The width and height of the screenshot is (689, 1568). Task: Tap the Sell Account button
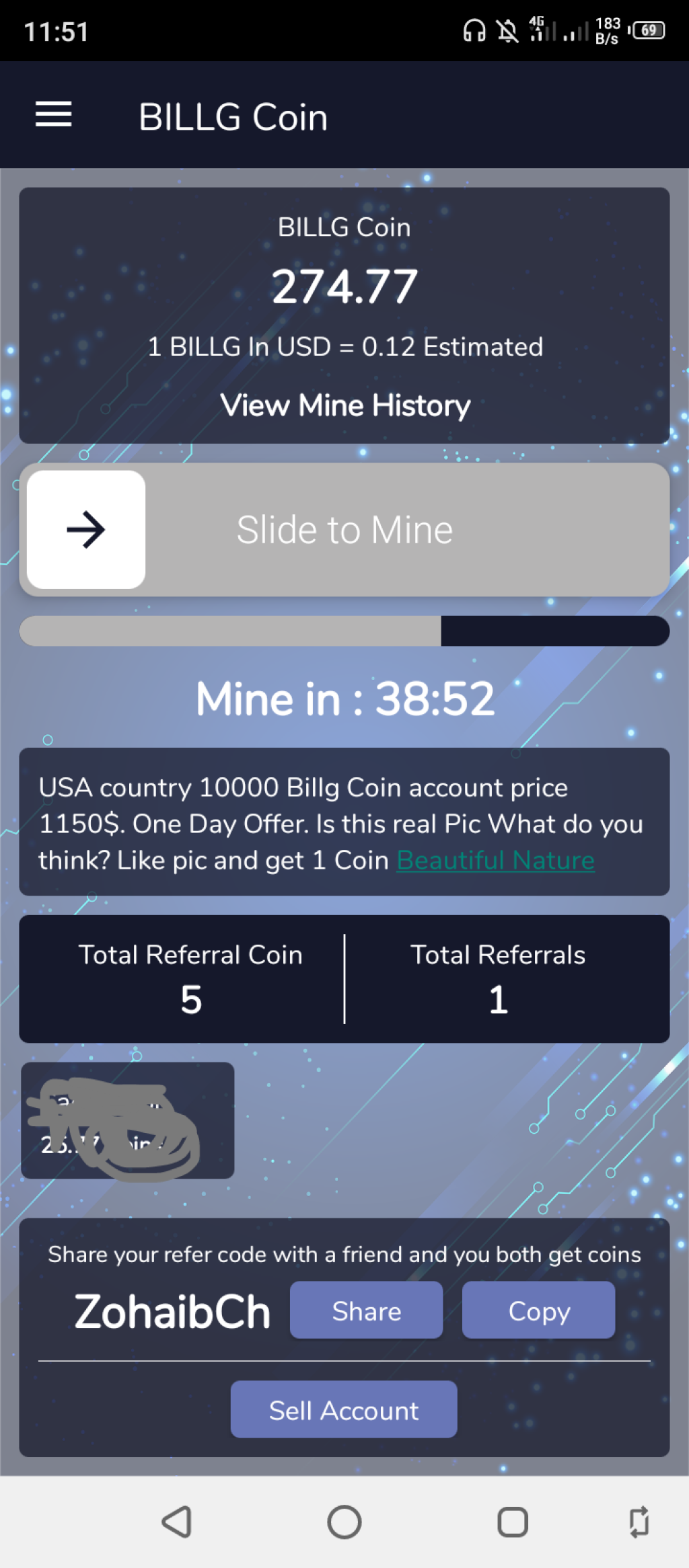344,1410
